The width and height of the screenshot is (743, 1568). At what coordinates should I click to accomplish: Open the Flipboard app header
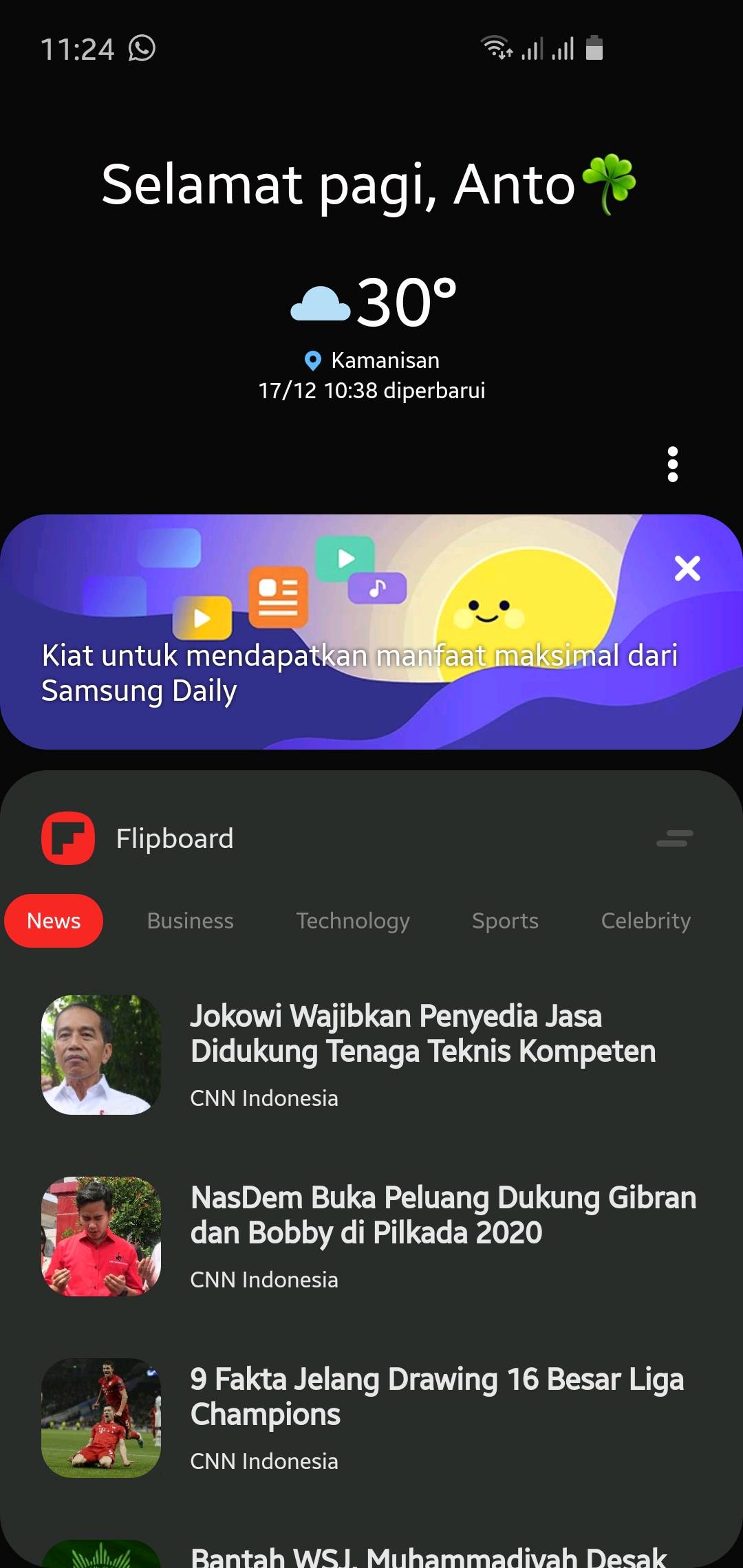coord(174,838)
